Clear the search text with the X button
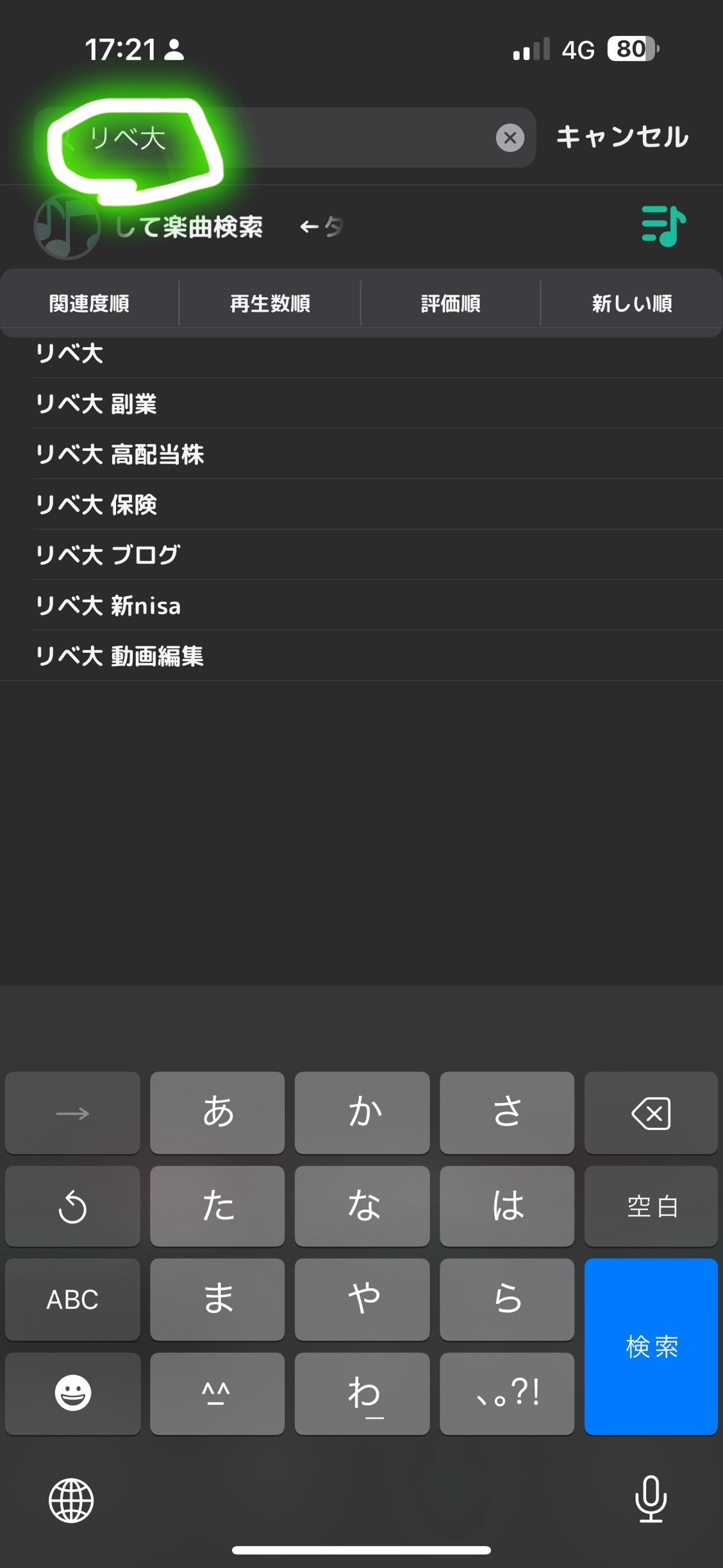Screen dimensions: 723x1568 (x=510, y=138)
